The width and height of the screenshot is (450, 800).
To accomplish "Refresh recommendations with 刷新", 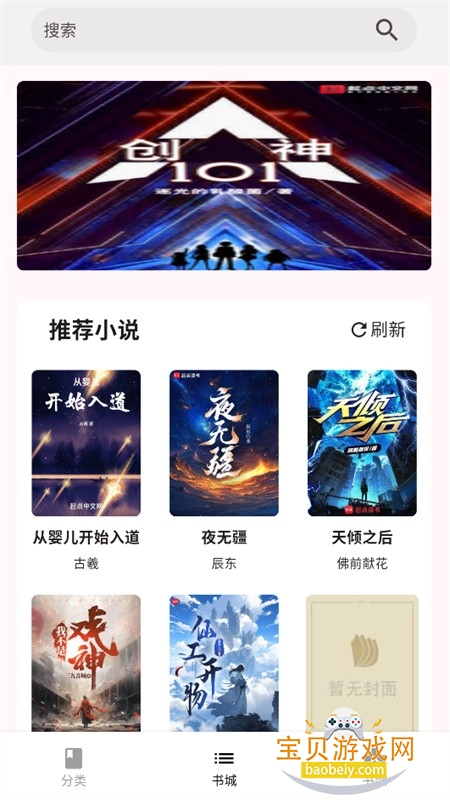I will (x=378, y=330).
